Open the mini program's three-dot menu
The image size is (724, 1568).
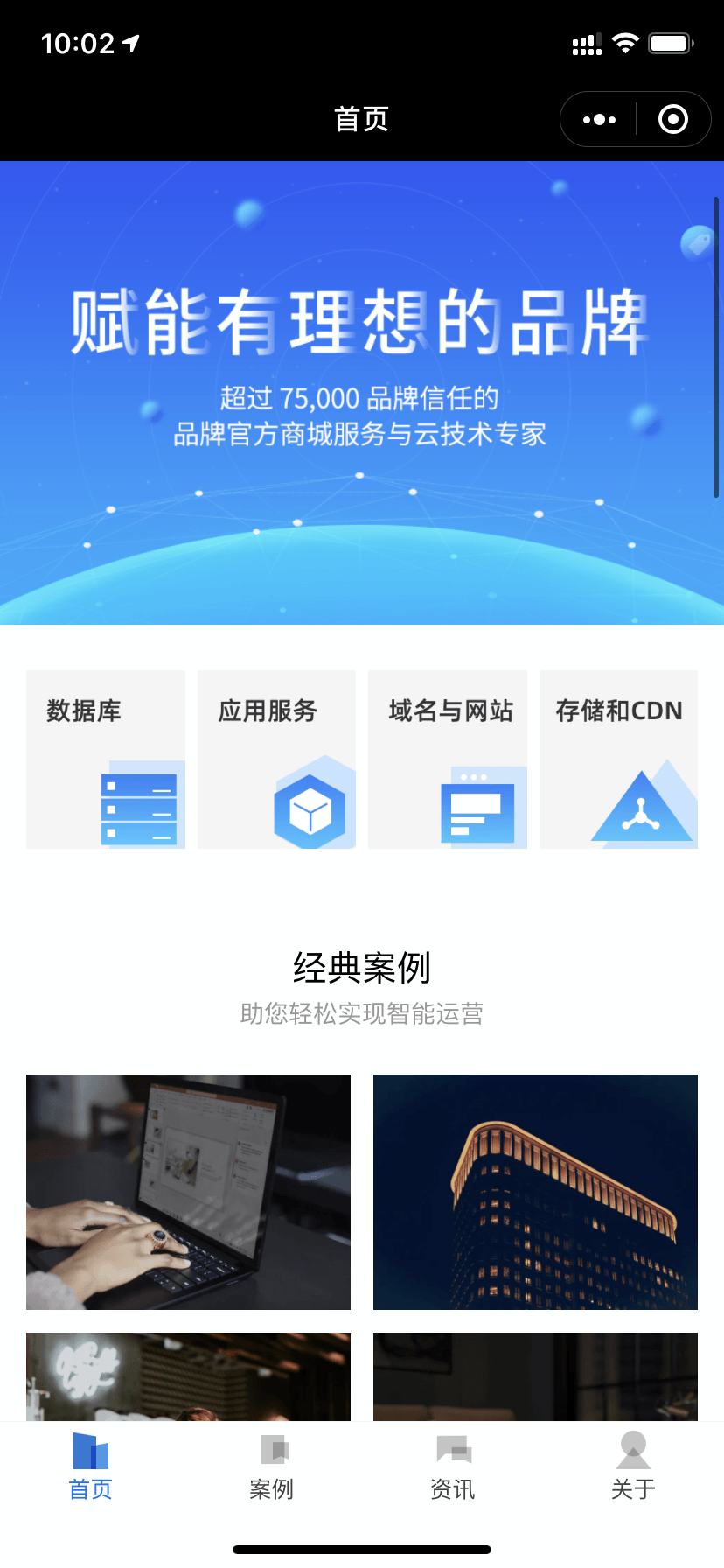pyautogui.click(x=599, y=119)
